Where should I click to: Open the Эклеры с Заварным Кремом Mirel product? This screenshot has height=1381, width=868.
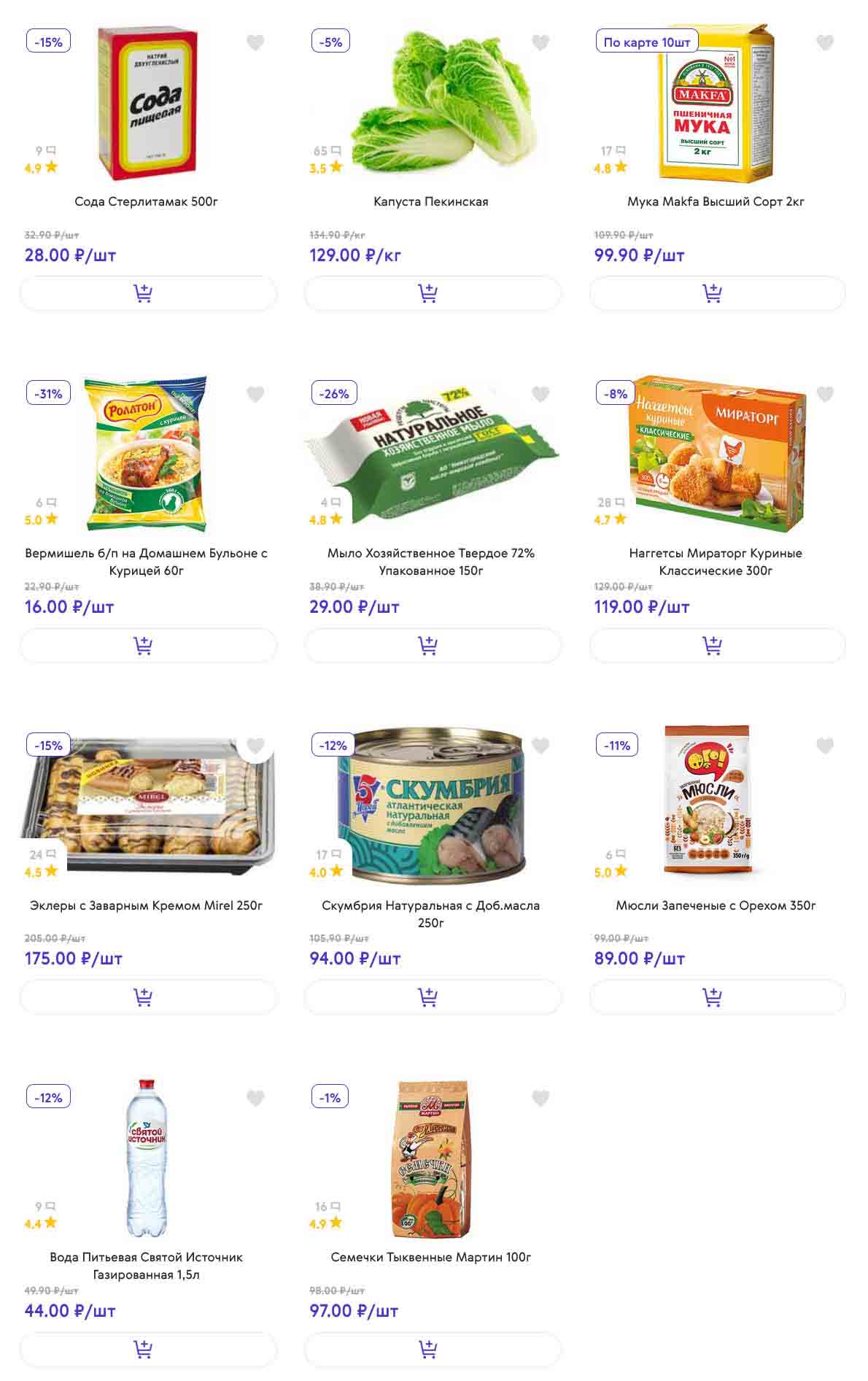pos(146,905)
